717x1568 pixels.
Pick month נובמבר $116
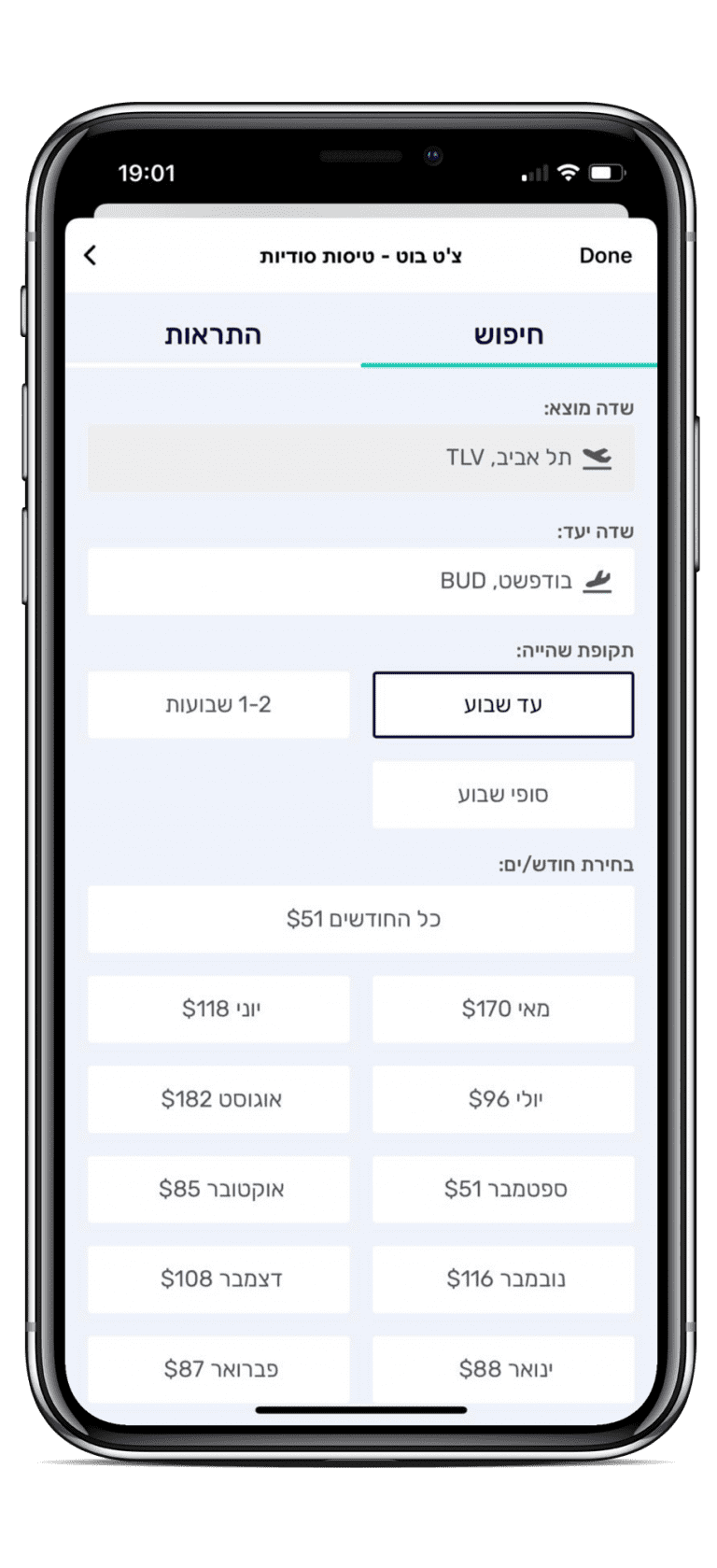point(503,1278)
